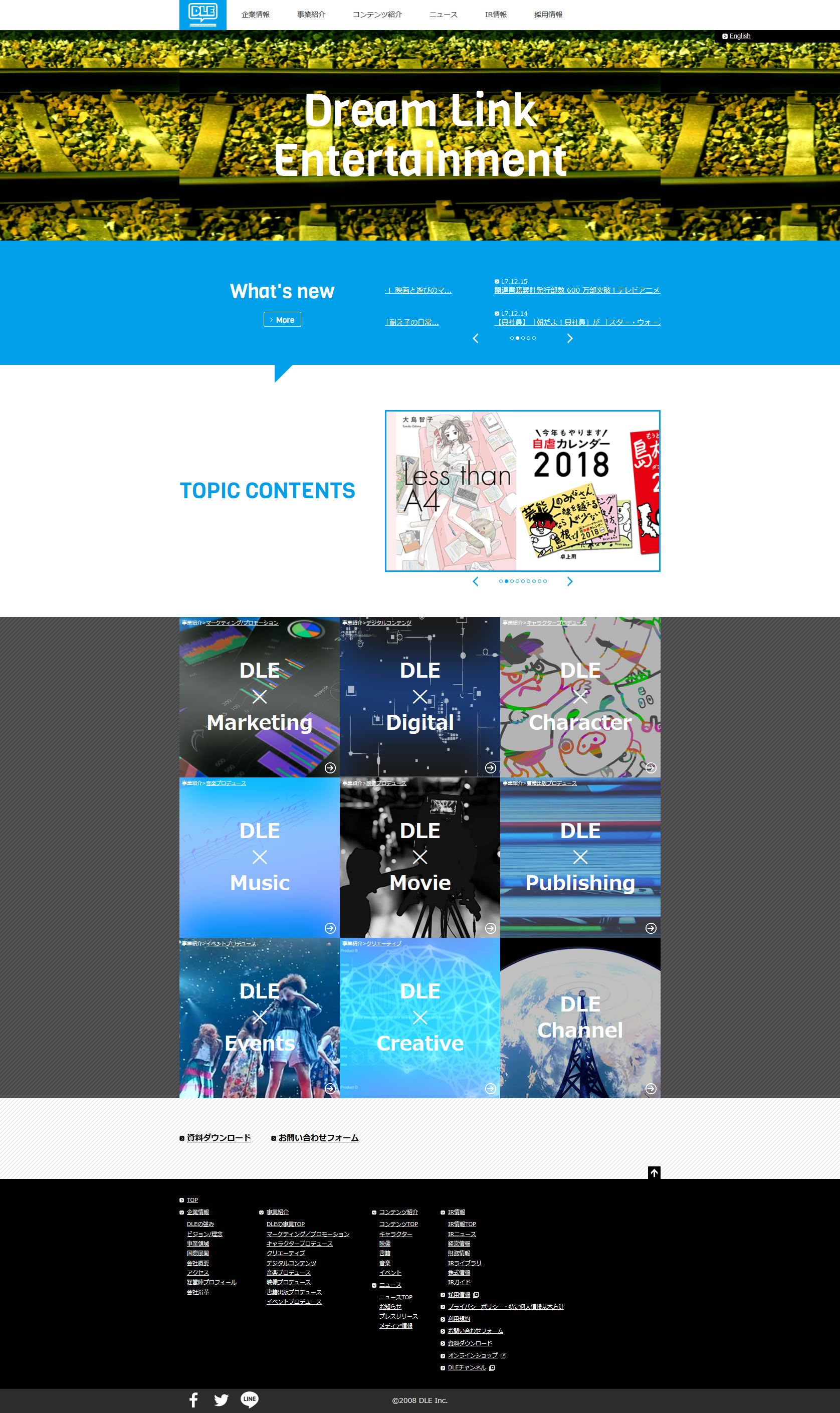
Task: Tap the More button under What's new
Action: point(282,320)
